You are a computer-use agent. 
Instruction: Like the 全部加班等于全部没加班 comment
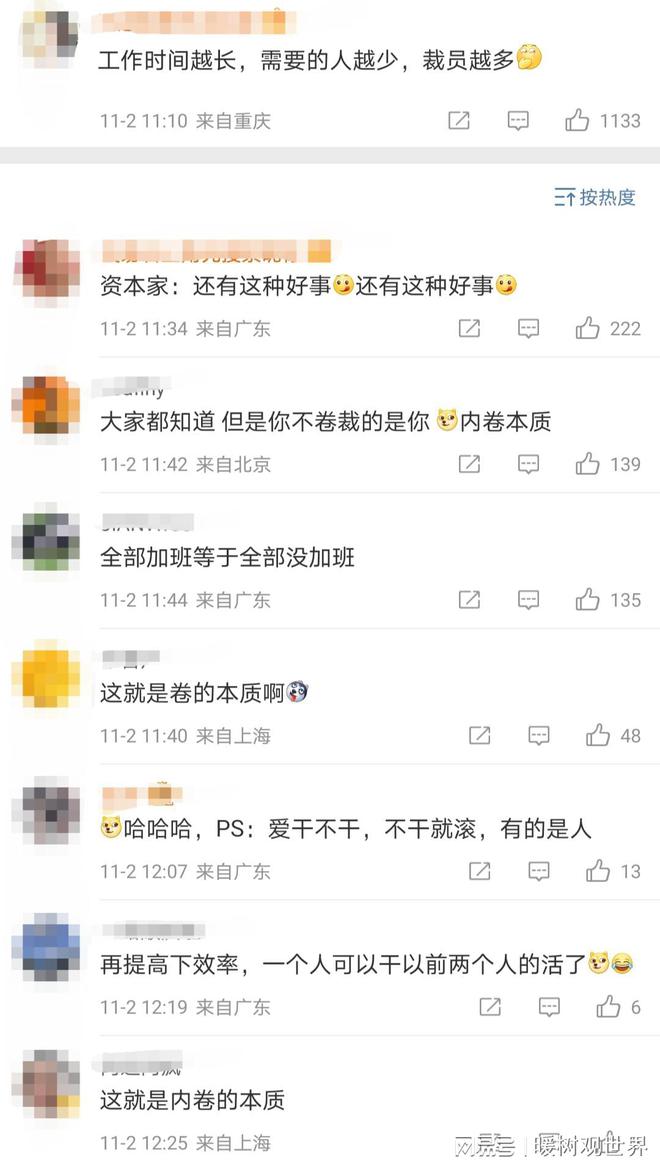587,600
